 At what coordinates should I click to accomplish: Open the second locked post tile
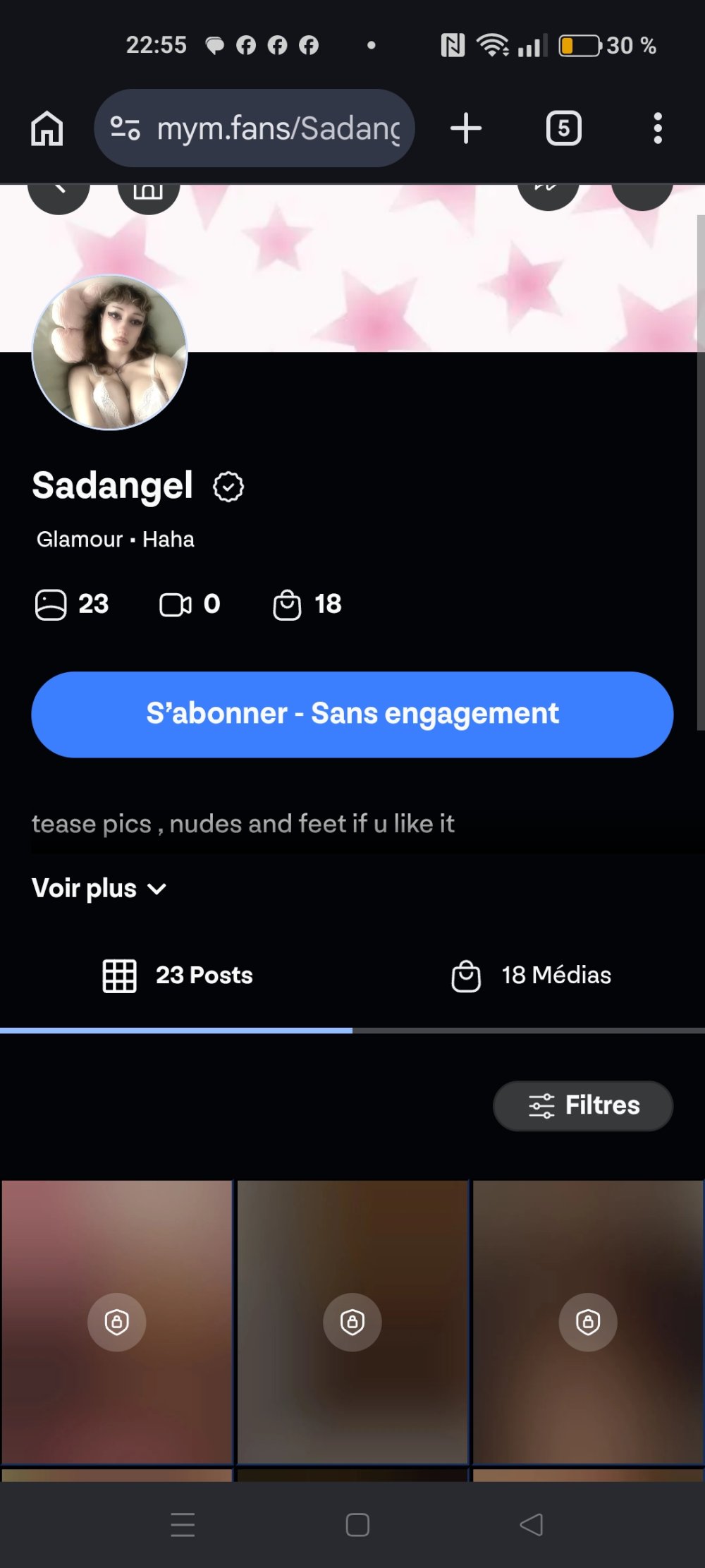pos(352,1322)
